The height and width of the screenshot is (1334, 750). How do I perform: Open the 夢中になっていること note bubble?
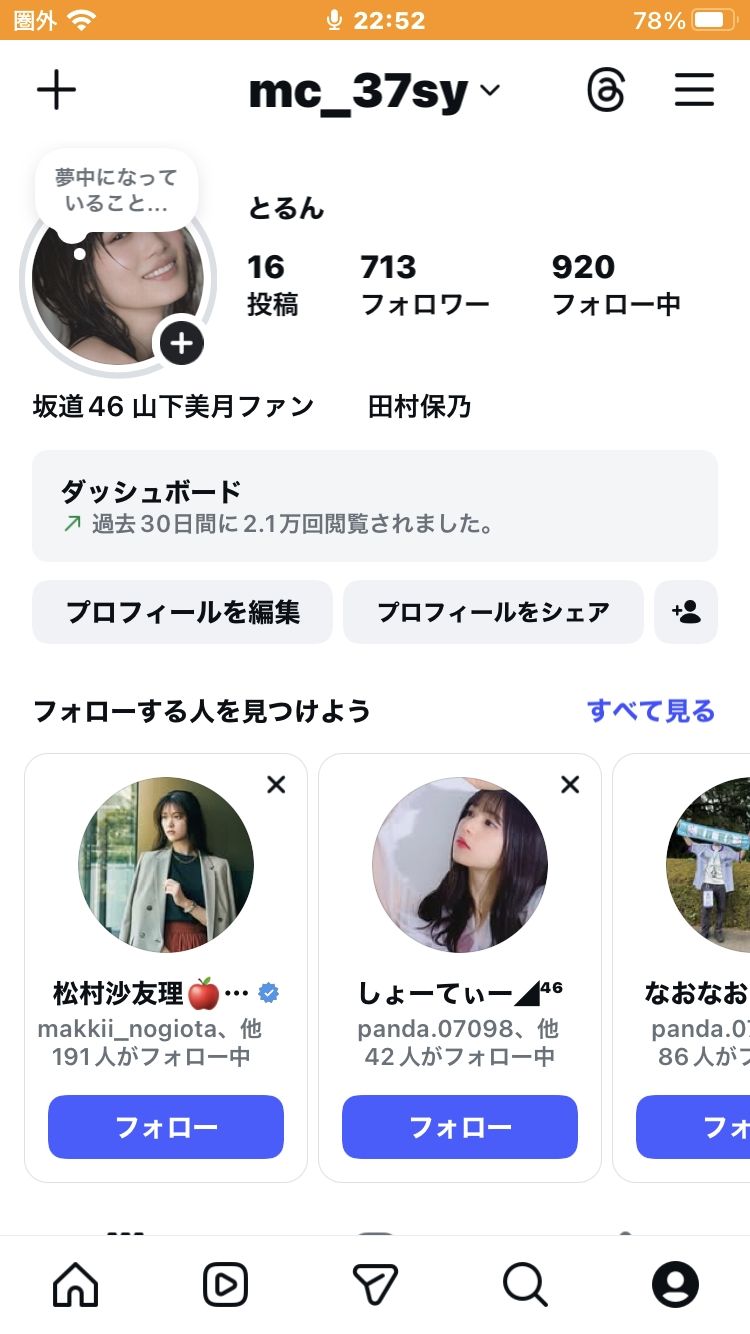[x=116, y=190]
